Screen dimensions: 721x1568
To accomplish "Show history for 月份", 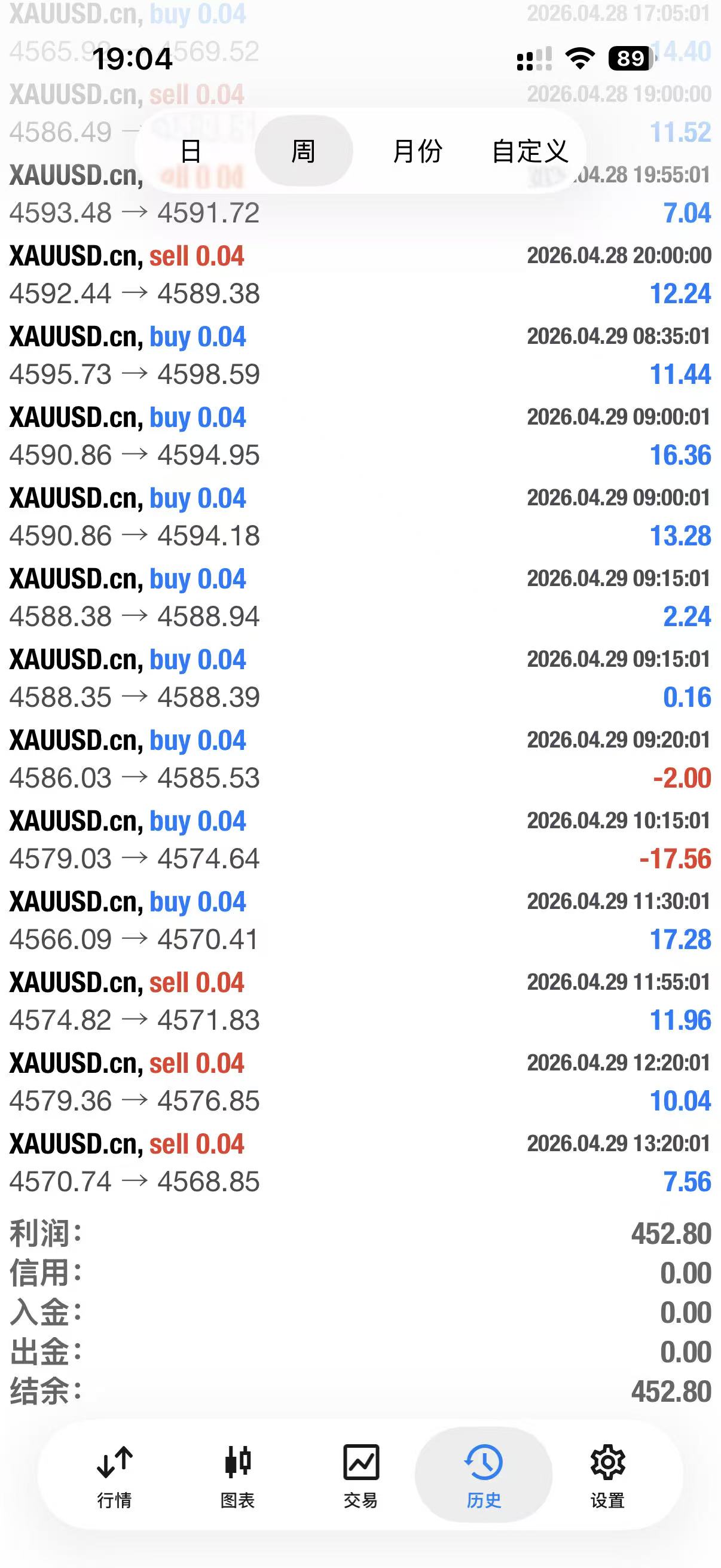I will (x=417, y=151).
